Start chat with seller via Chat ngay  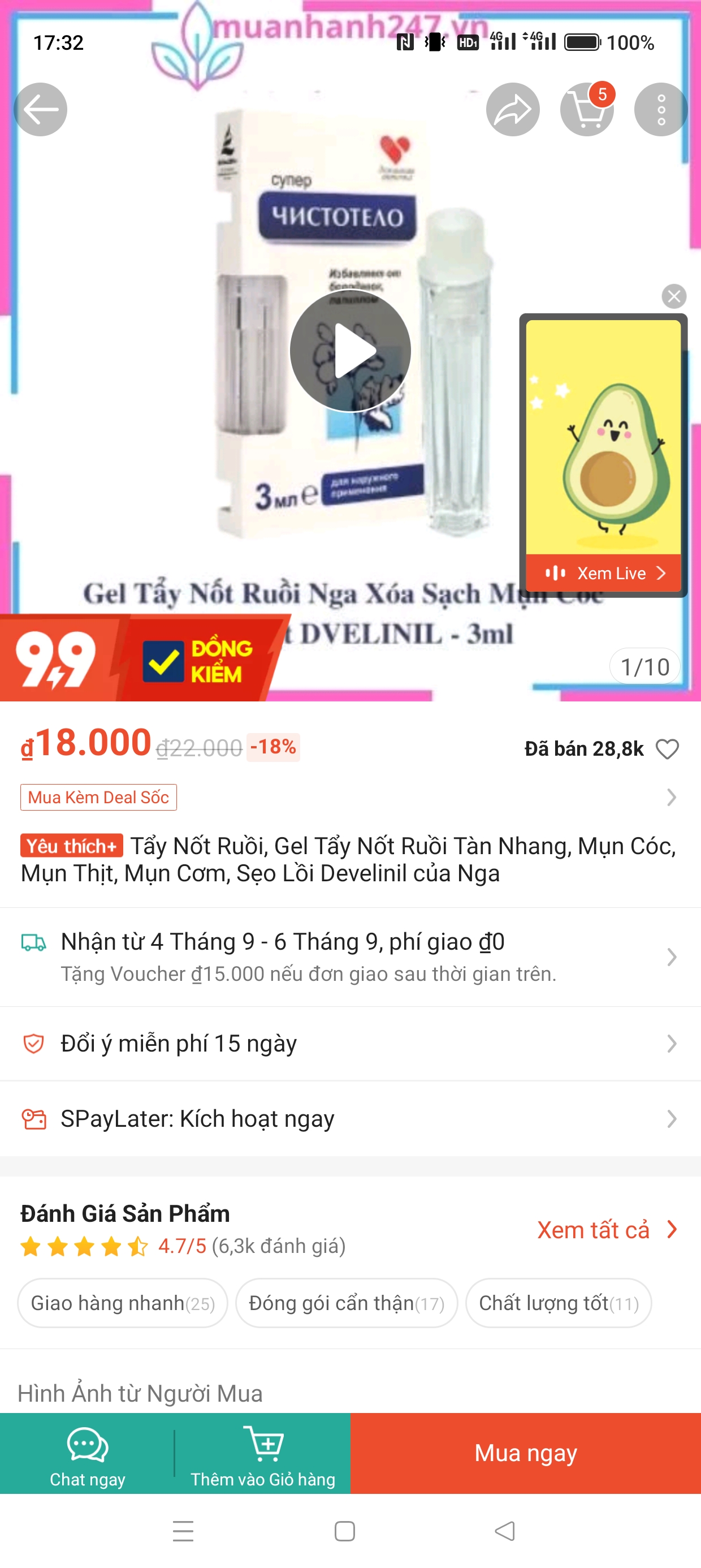pos(87,1454)
